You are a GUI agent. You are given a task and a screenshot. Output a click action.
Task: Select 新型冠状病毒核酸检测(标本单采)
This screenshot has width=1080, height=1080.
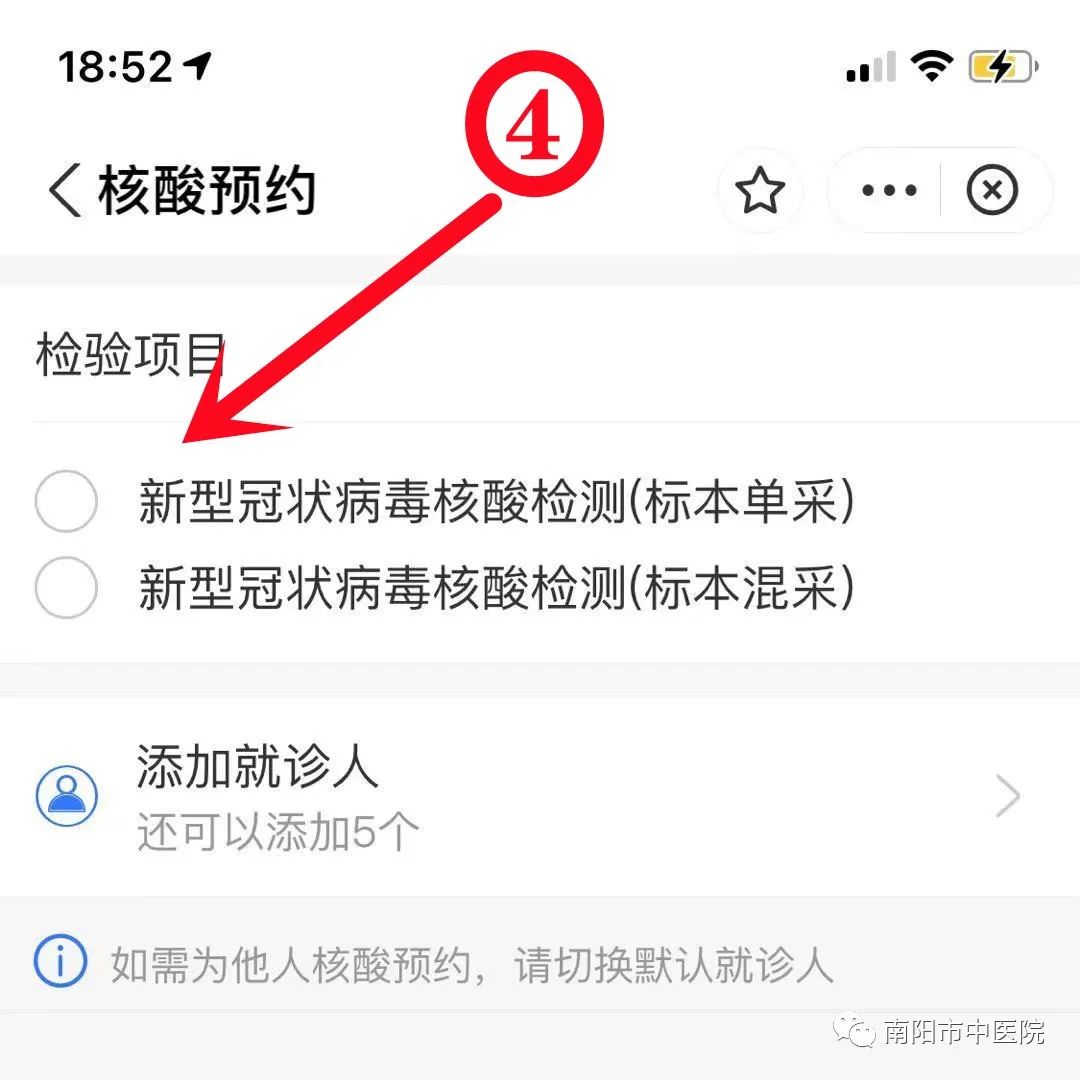[x=66, y=501]
